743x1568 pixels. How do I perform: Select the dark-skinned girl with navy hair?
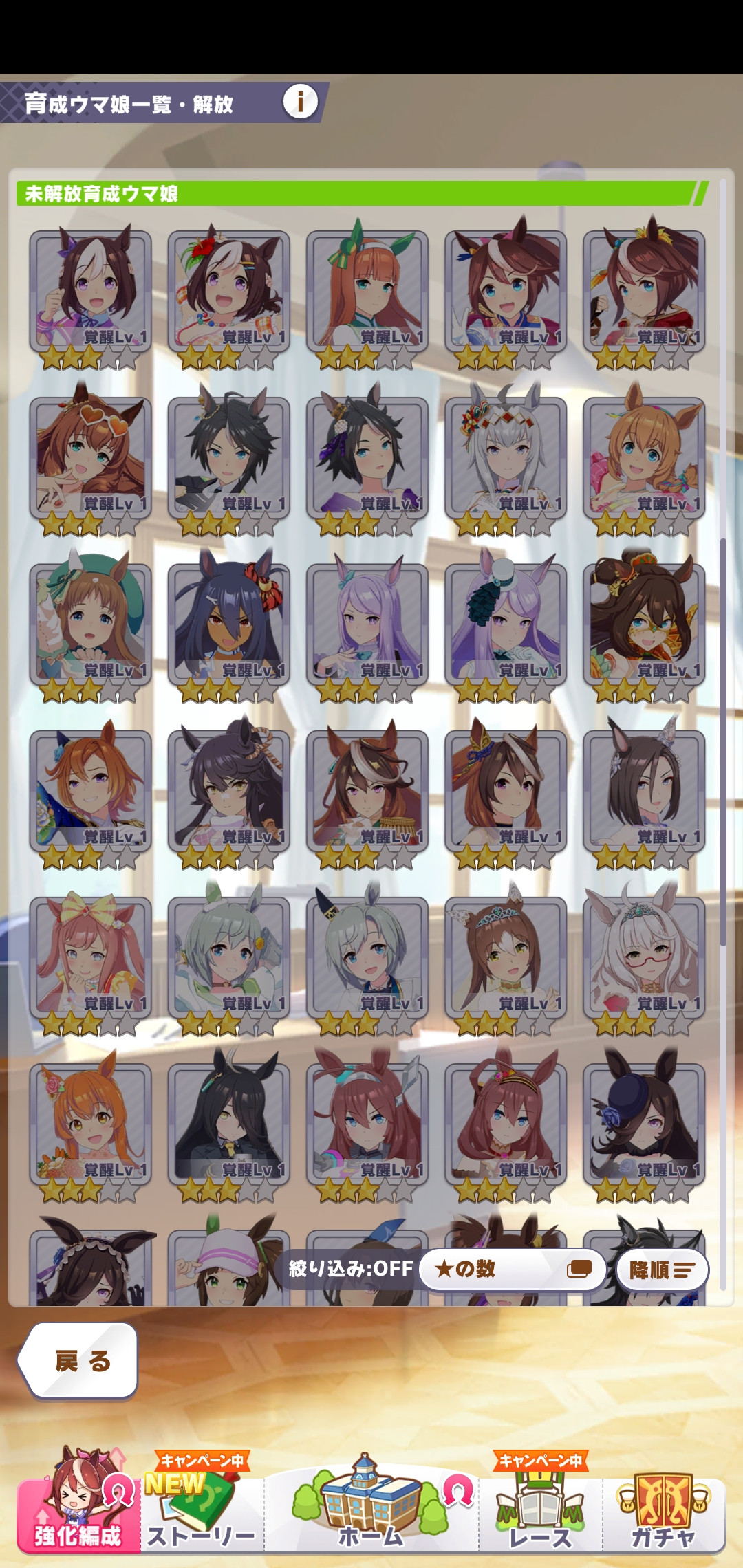(228, 625)
